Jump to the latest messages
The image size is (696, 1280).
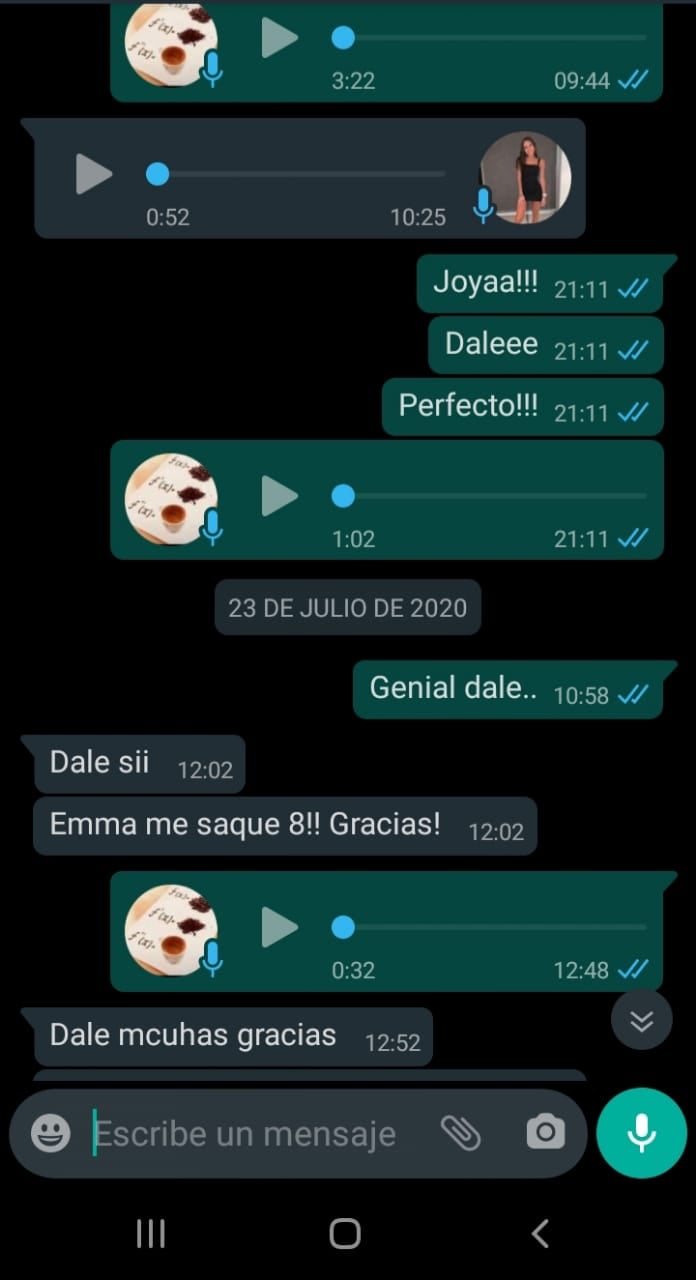[641, 1020]
